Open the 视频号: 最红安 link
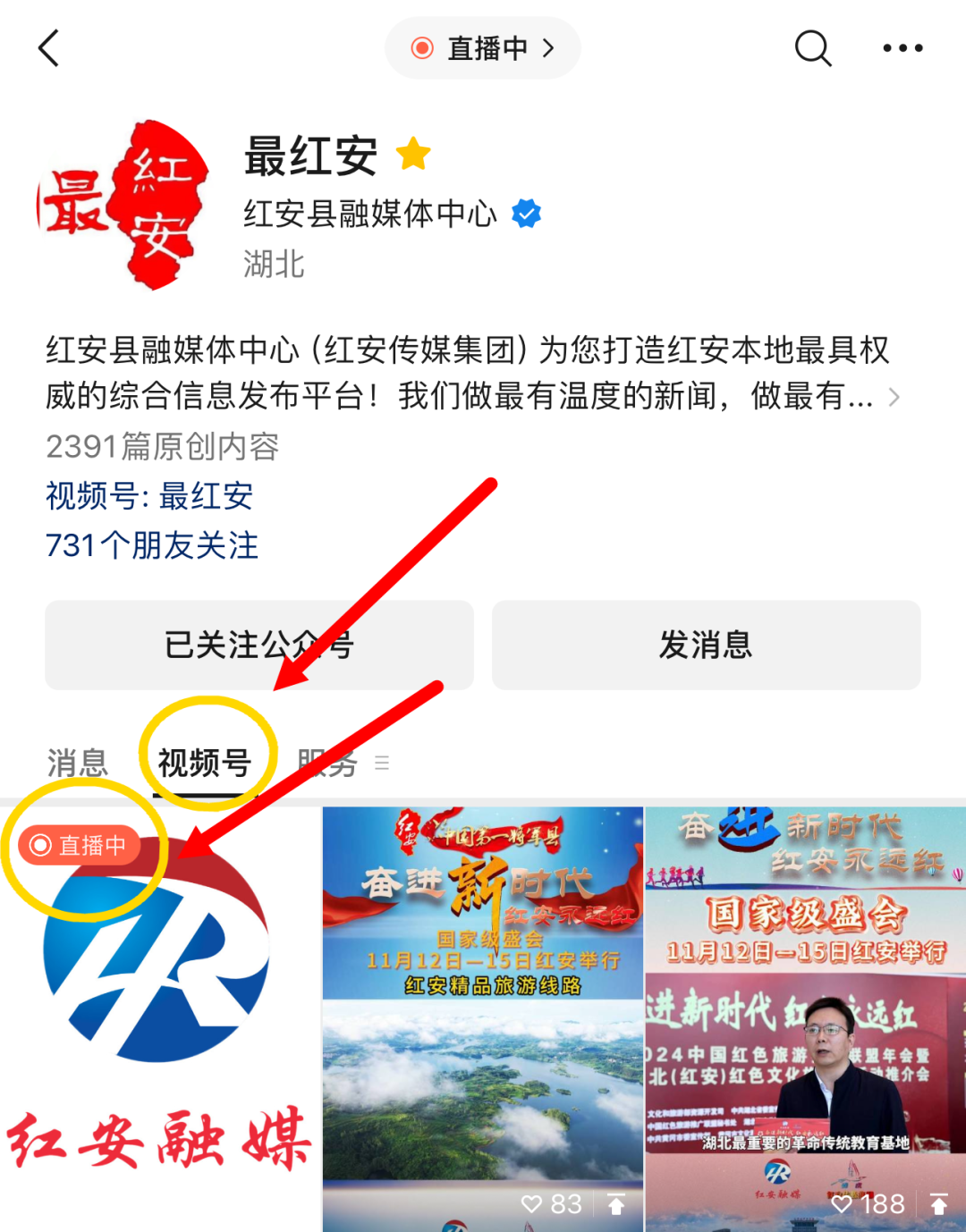The image size is (966, 1232). click(x=149, y=495)
